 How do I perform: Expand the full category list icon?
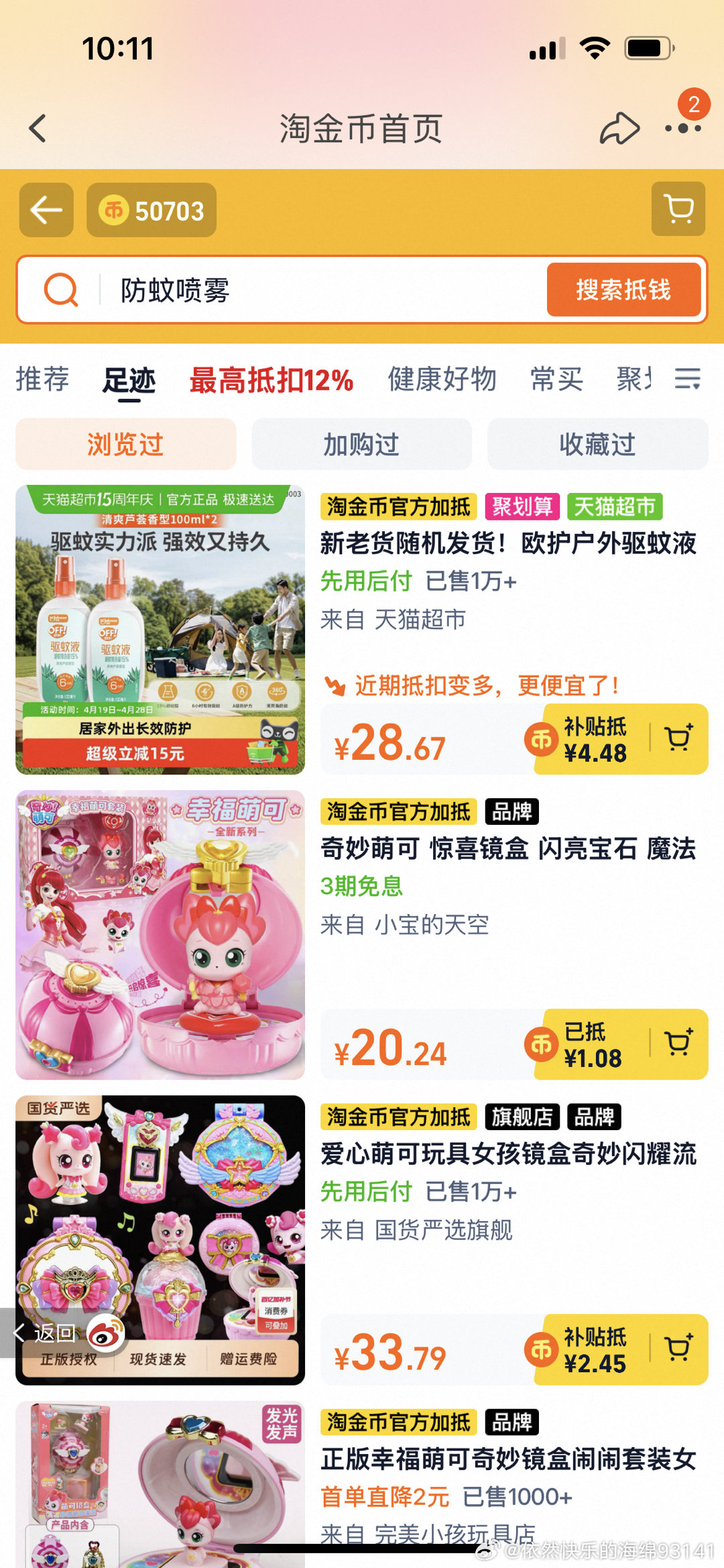(687, 379)
